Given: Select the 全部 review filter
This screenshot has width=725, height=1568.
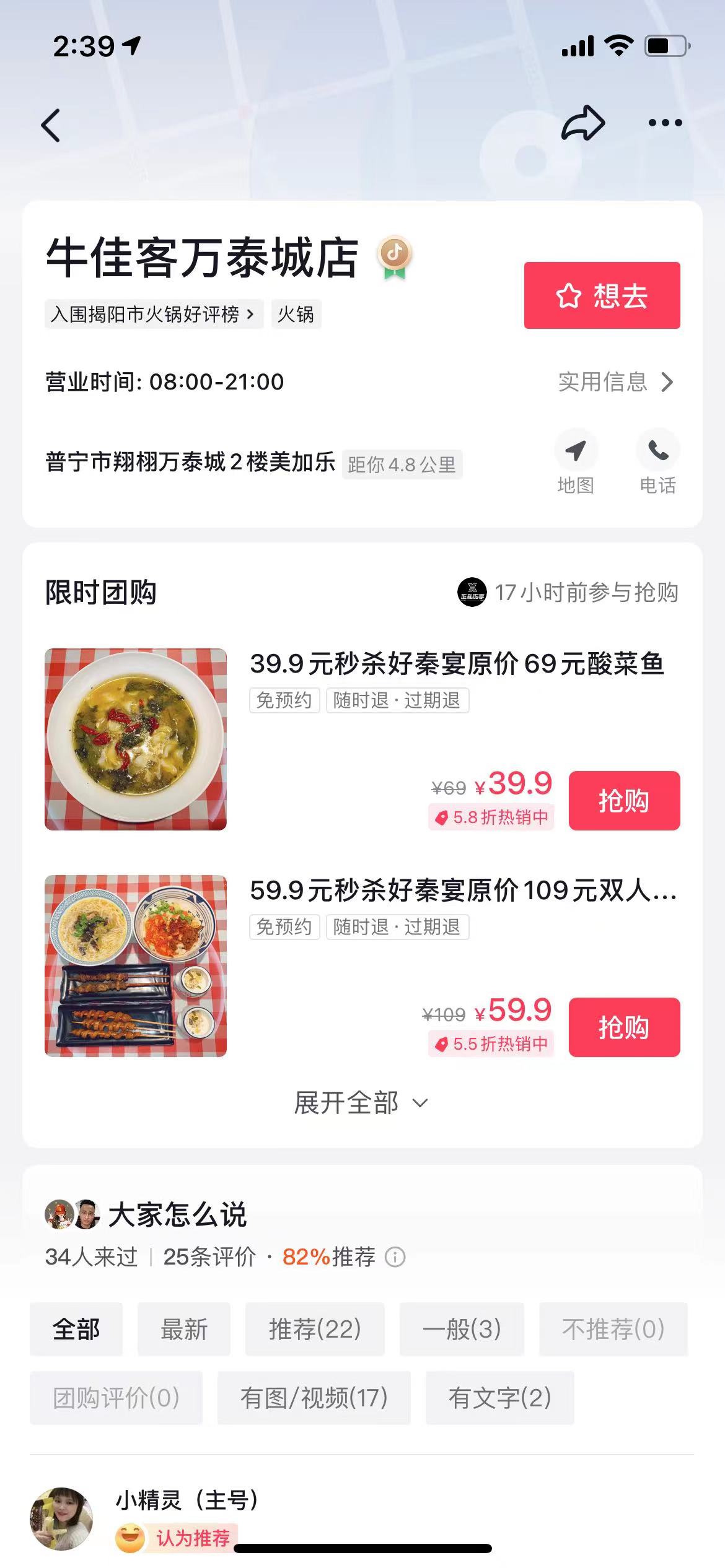Looking at the screenshot, I should 76,1330.
